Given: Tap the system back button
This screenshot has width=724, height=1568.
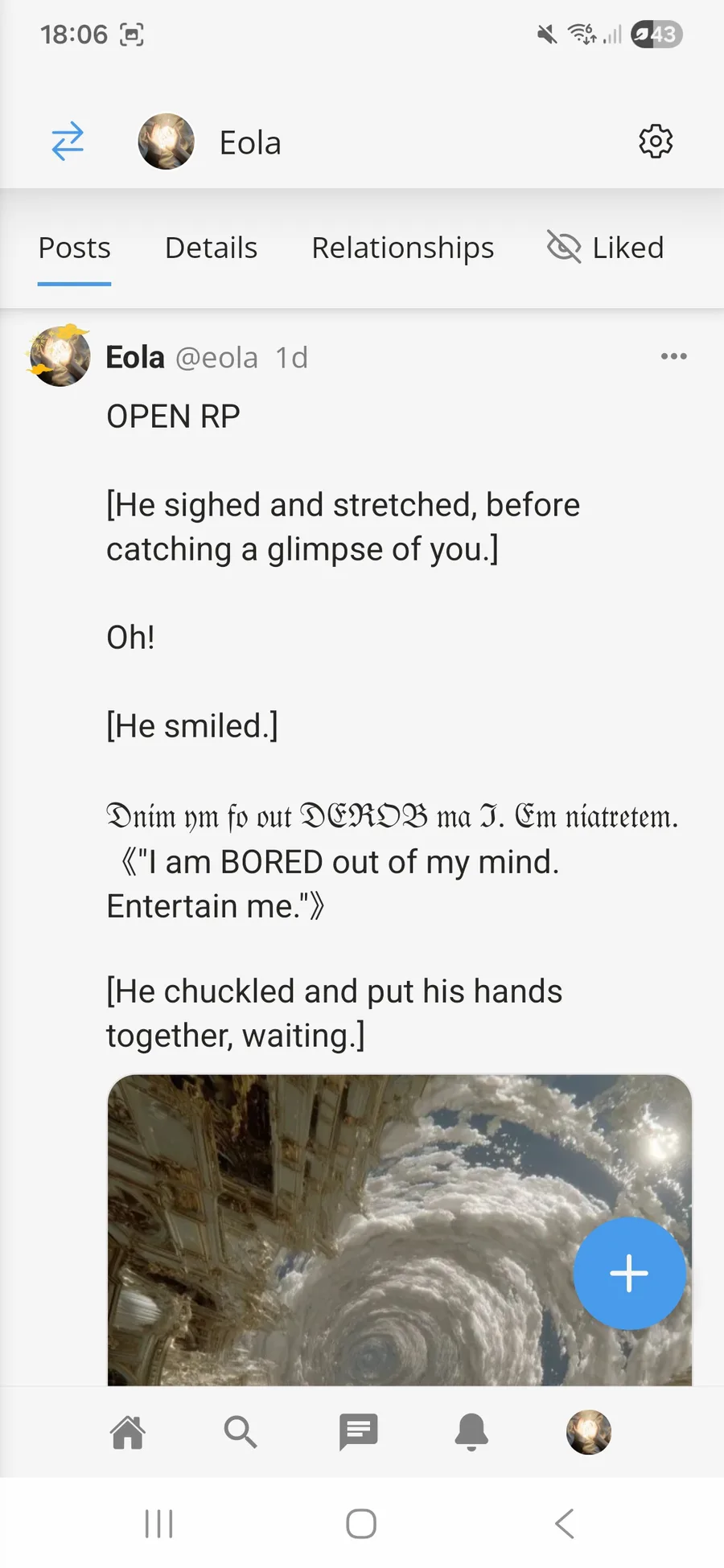Looking at the screenshot, I should (x=565, y=1523).
